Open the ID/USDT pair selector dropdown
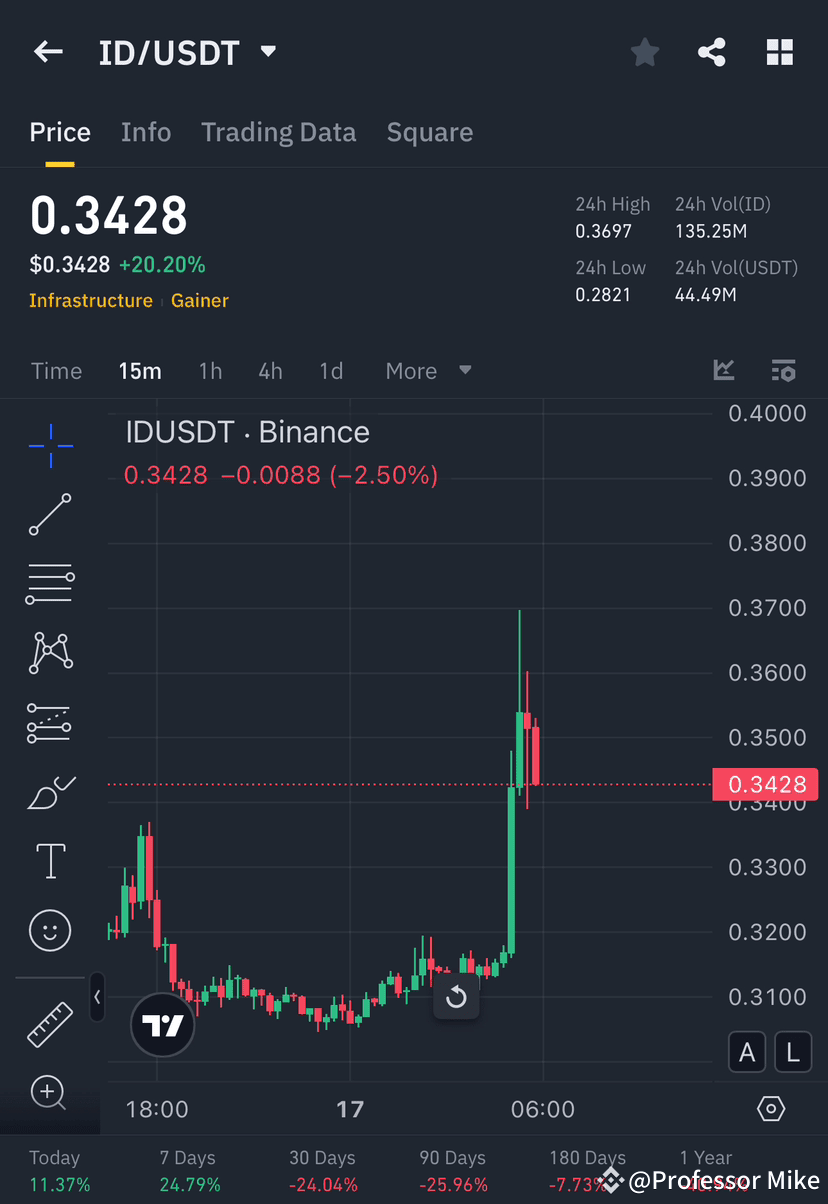828x1204 pixels. point(267,52)
